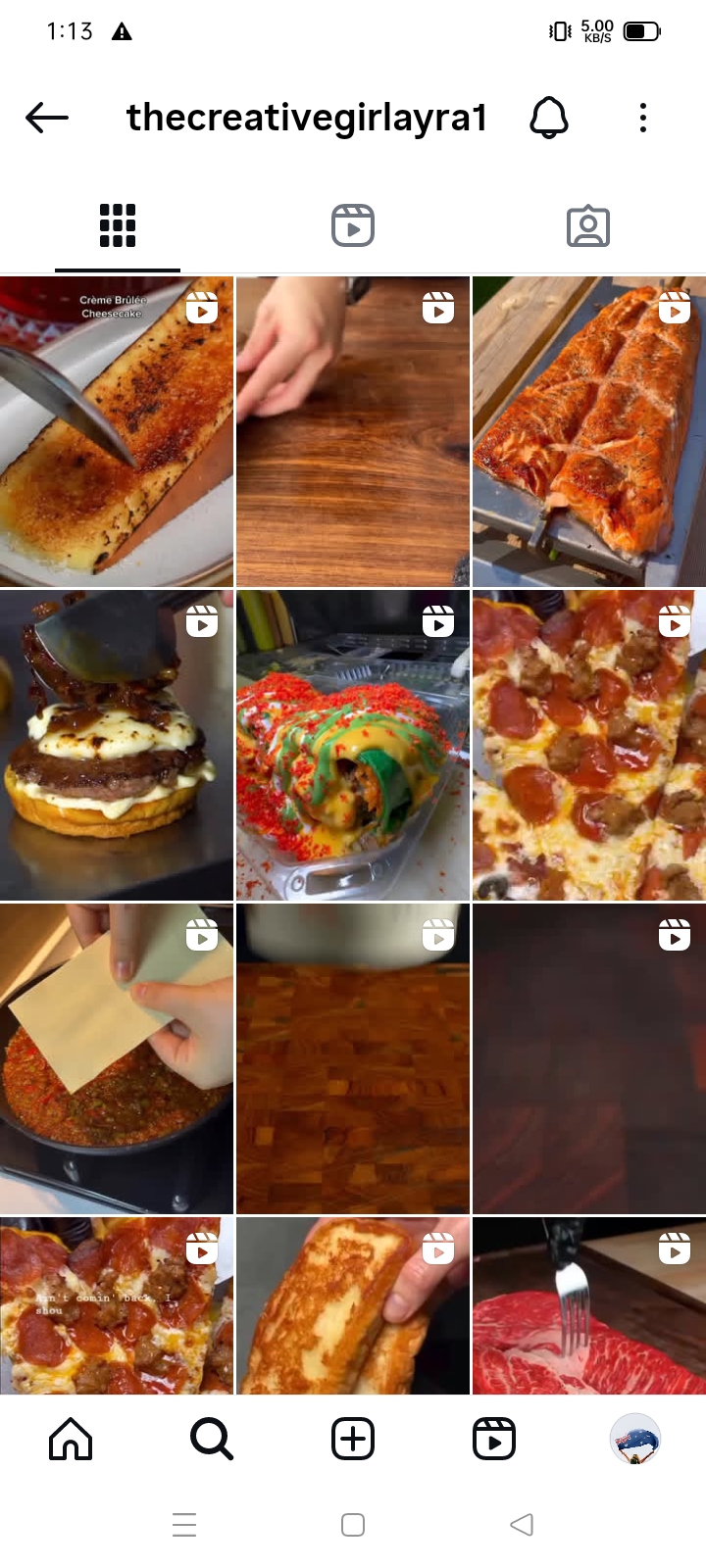
Task: Create a new post
Action: (353, 1439)
